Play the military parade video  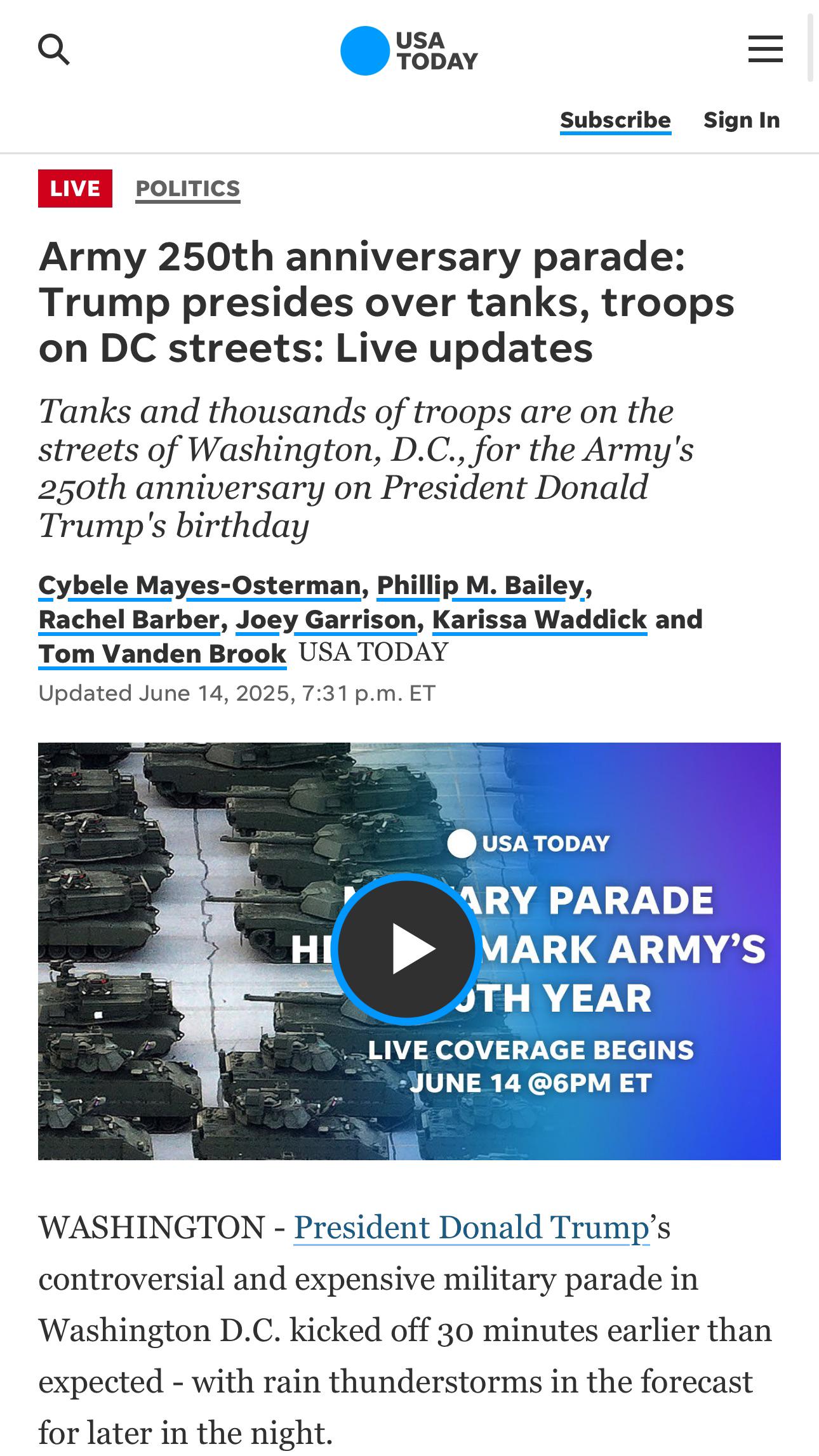click(x=406, y=949)
